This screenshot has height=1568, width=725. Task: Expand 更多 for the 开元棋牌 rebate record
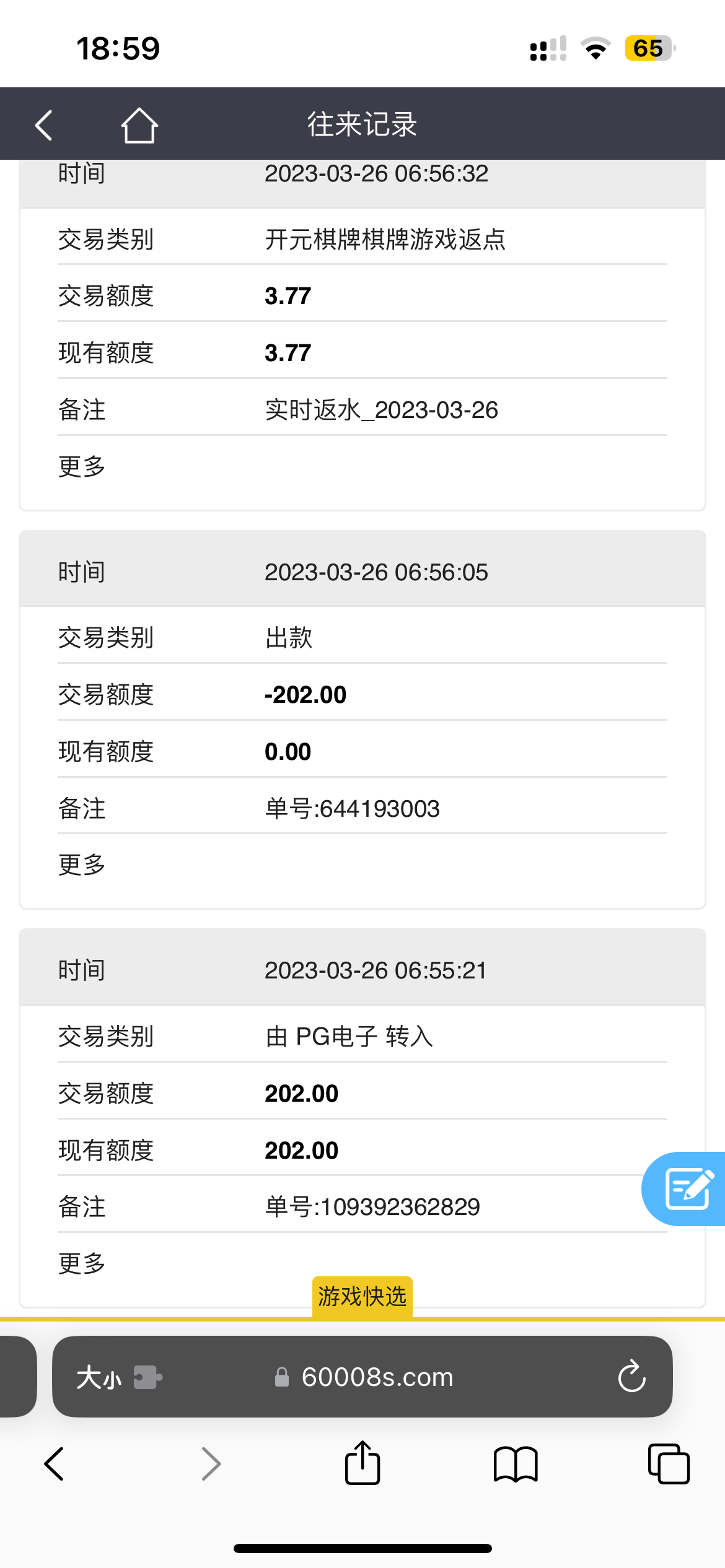pos(82,466)
